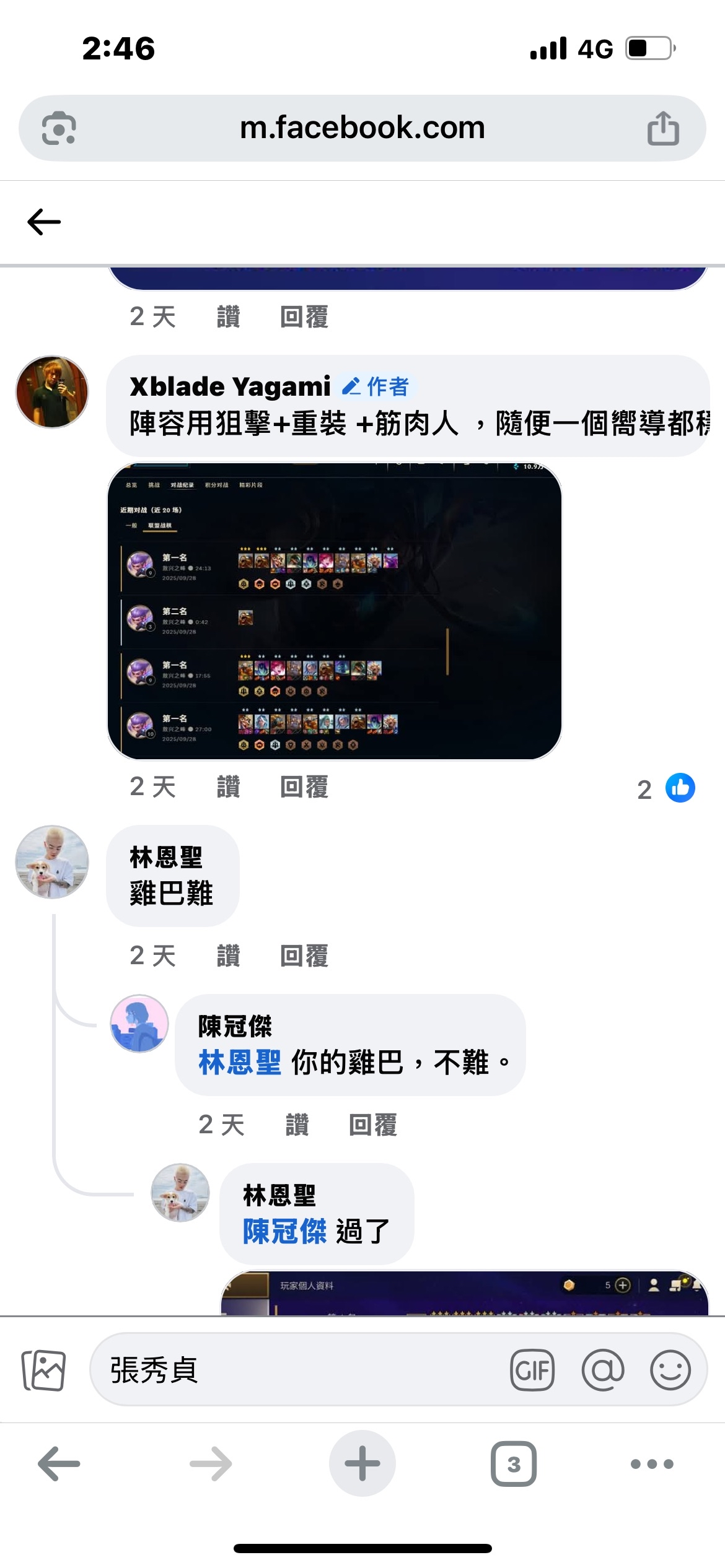This screenshot has height=1568, width=725.
Task: Open the browser tabs overview showing 3
Action: point(513,1464)
